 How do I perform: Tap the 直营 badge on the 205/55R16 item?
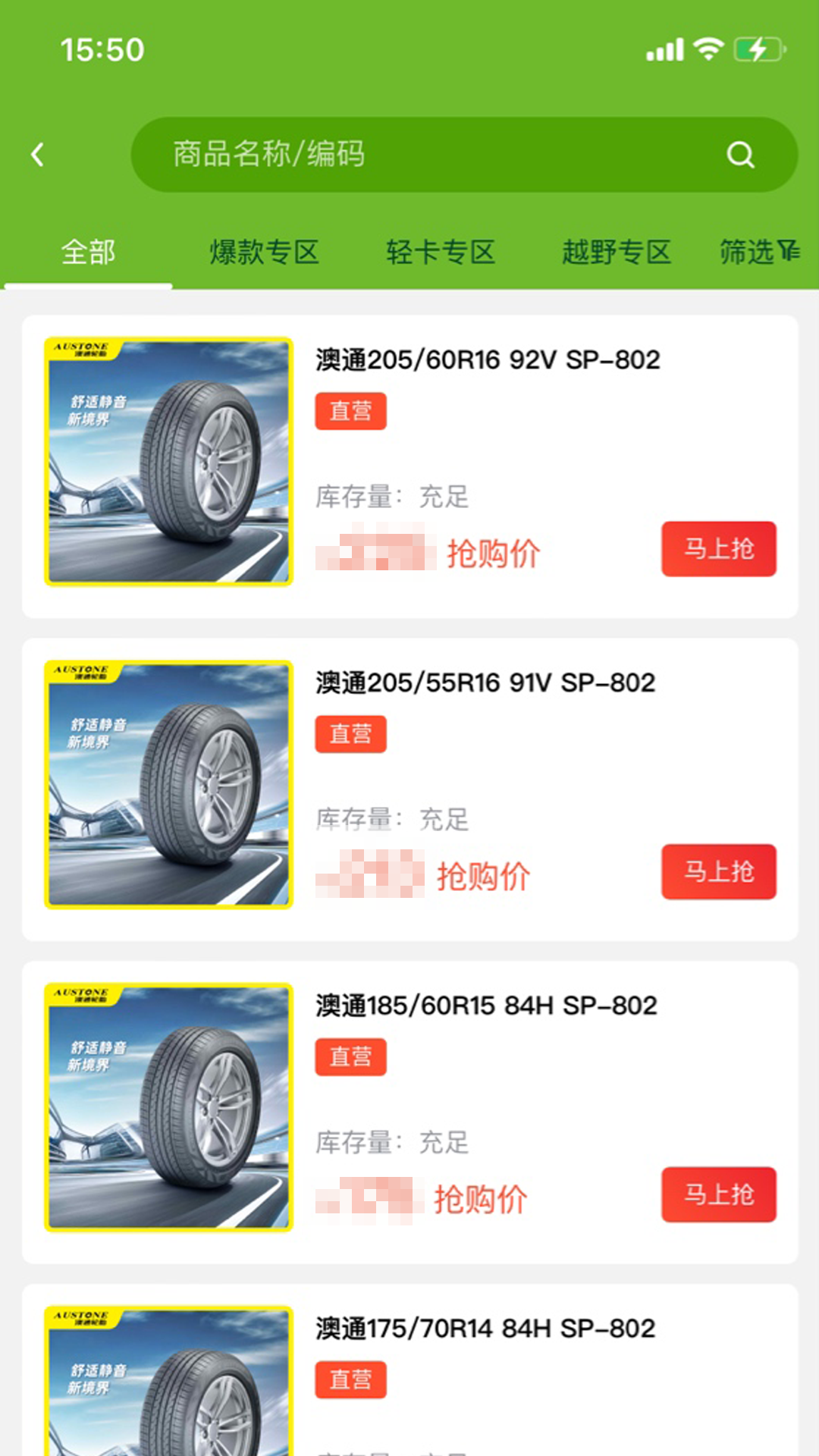350,733
